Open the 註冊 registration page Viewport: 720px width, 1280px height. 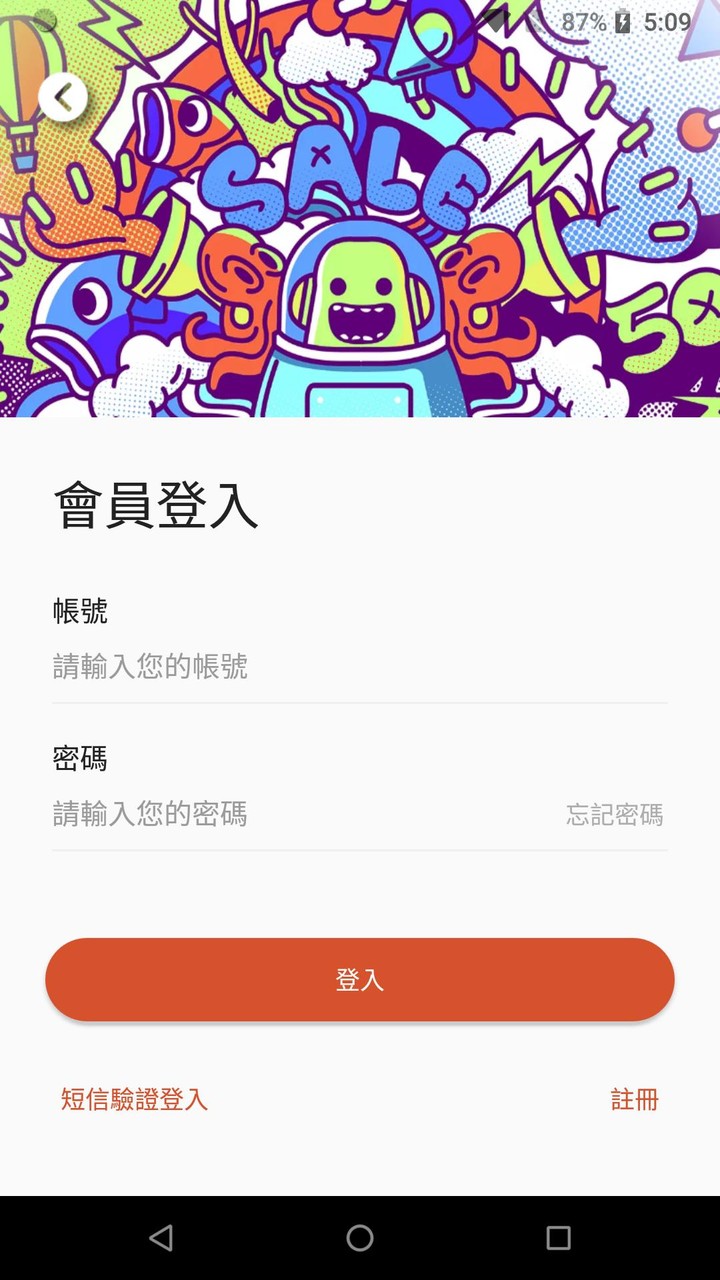[x=634, y=1098]
